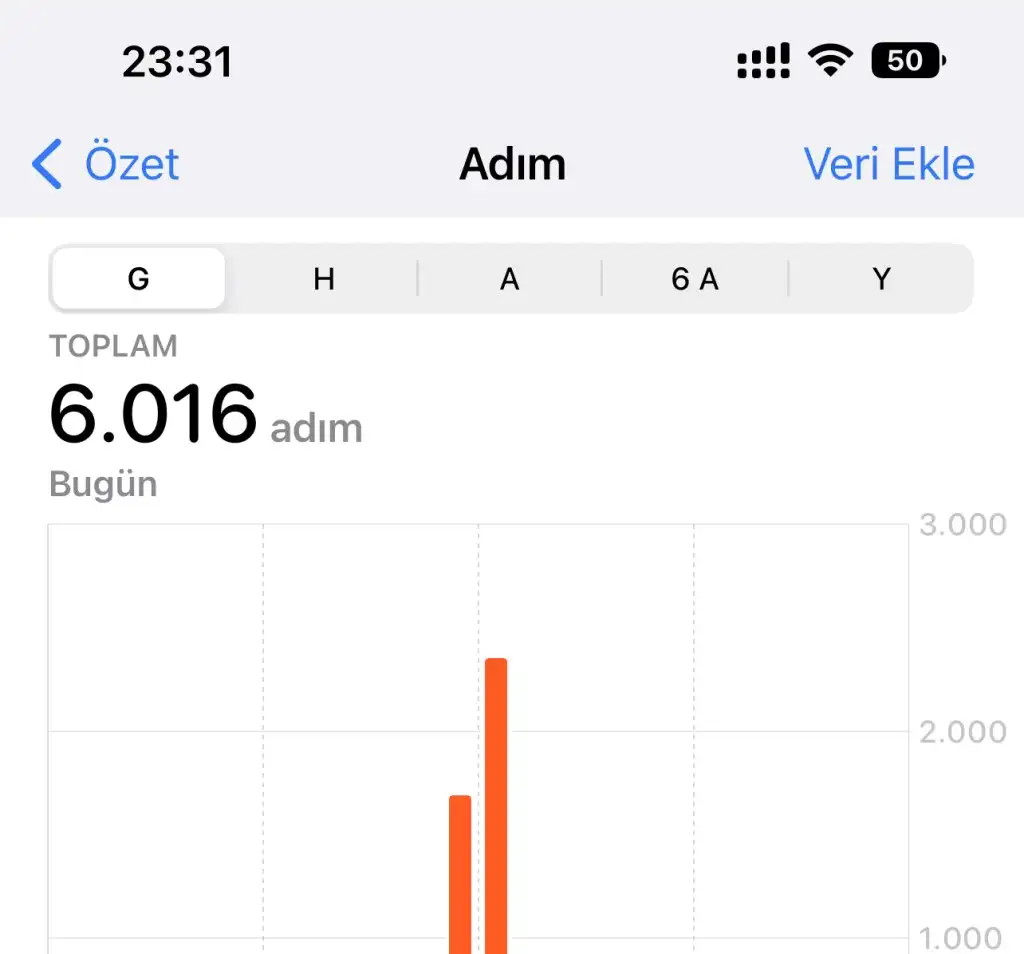Select the G daily view
This screenshot has height=954, width=1024.
[x=139, y=279]
